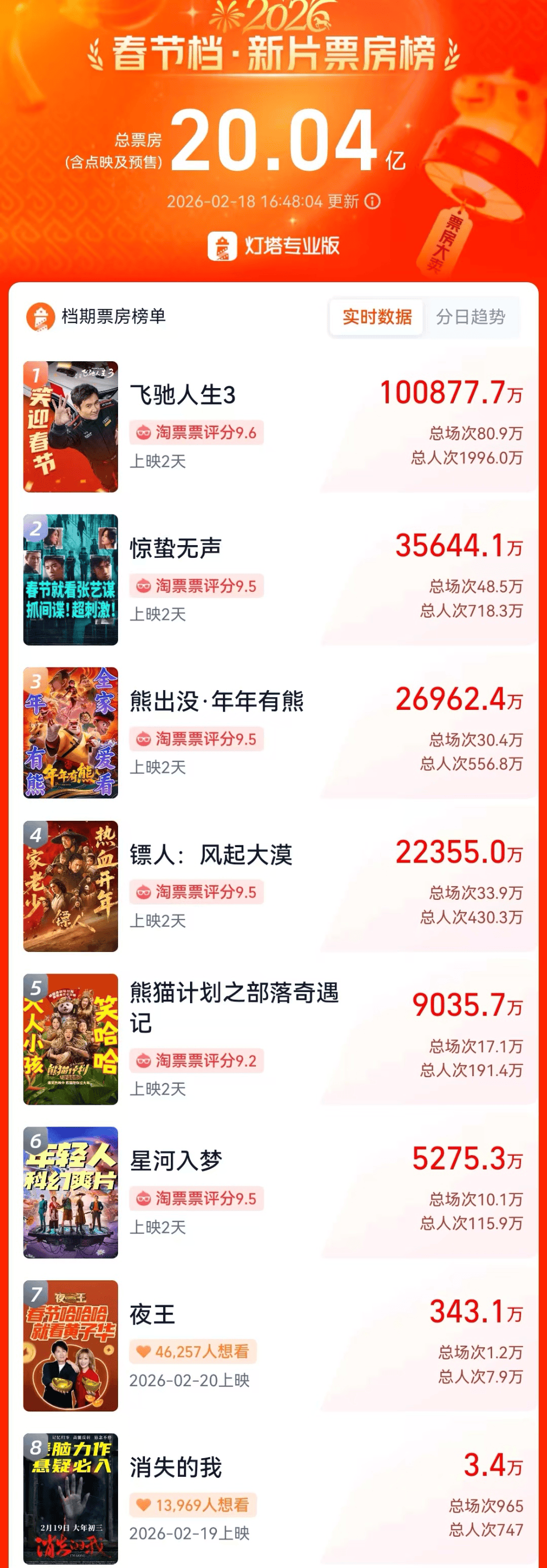The image size is (547, 1568).
Task: Open the 飞驰人生3 box office entry
Action: point(273,427)
